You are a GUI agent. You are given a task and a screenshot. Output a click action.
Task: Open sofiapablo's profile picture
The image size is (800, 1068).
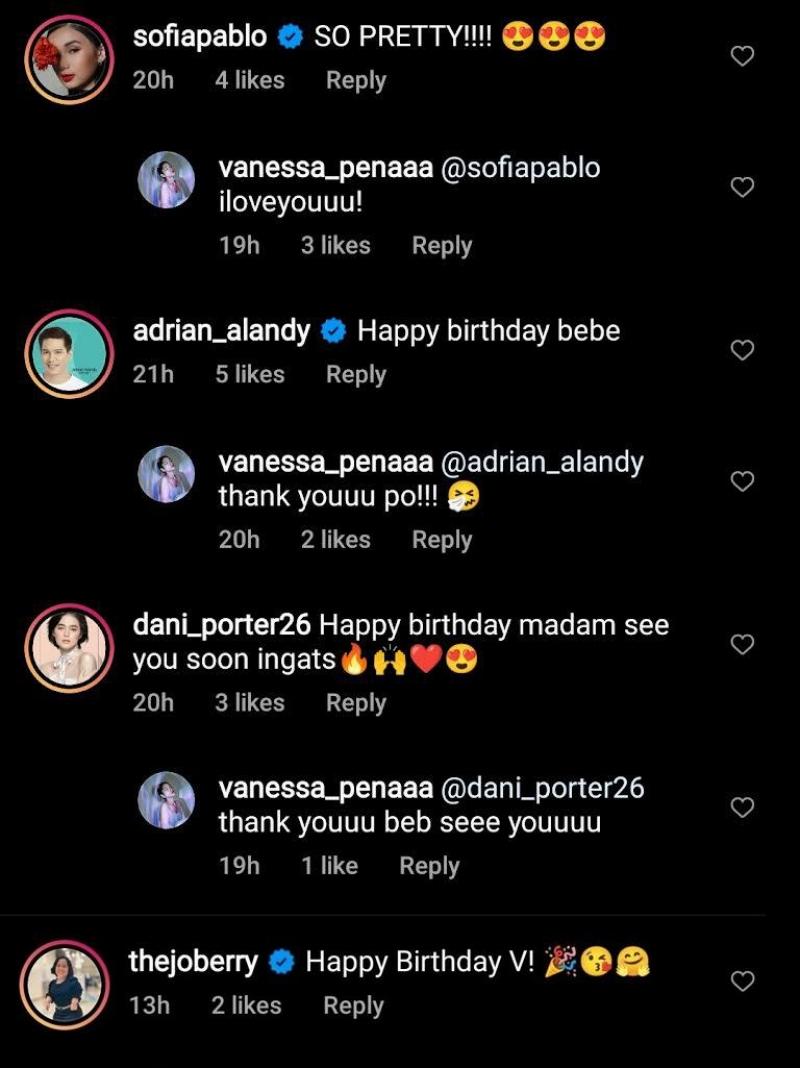pyautogui.click(x=69, y=59)
